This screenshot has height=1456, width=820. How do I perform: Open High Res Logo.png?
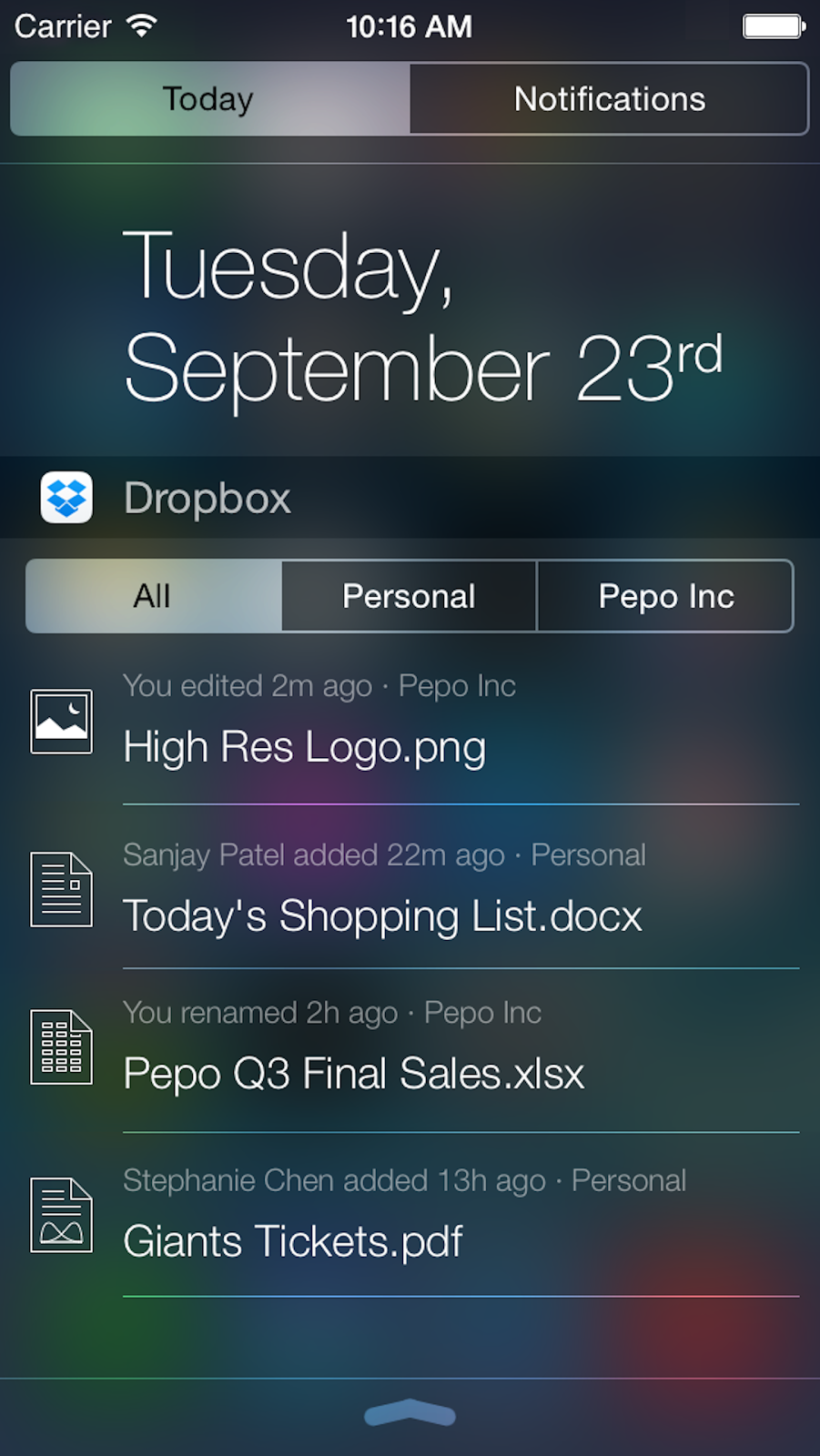click(x=410, y=723)
